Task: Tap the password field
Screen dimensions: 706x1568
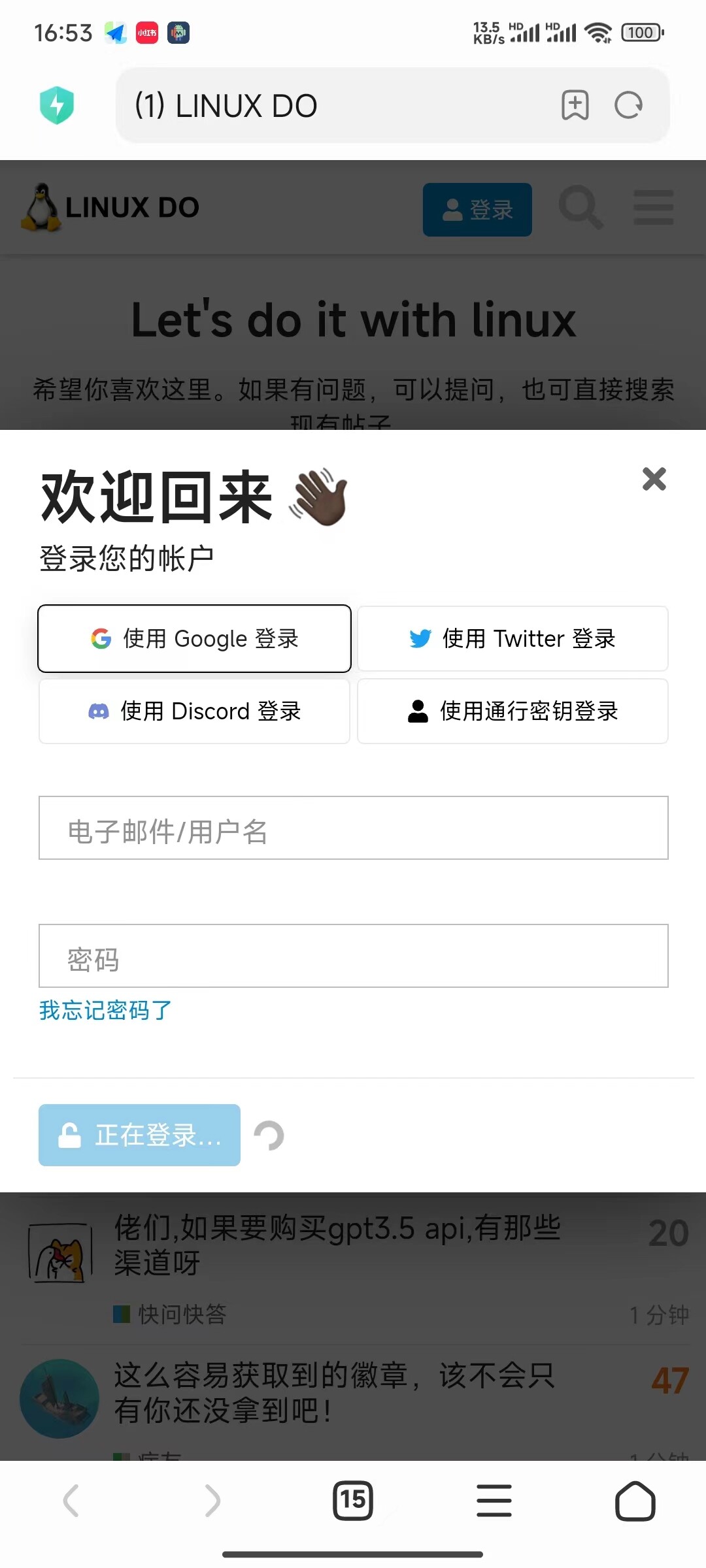Action: point(353,956)
